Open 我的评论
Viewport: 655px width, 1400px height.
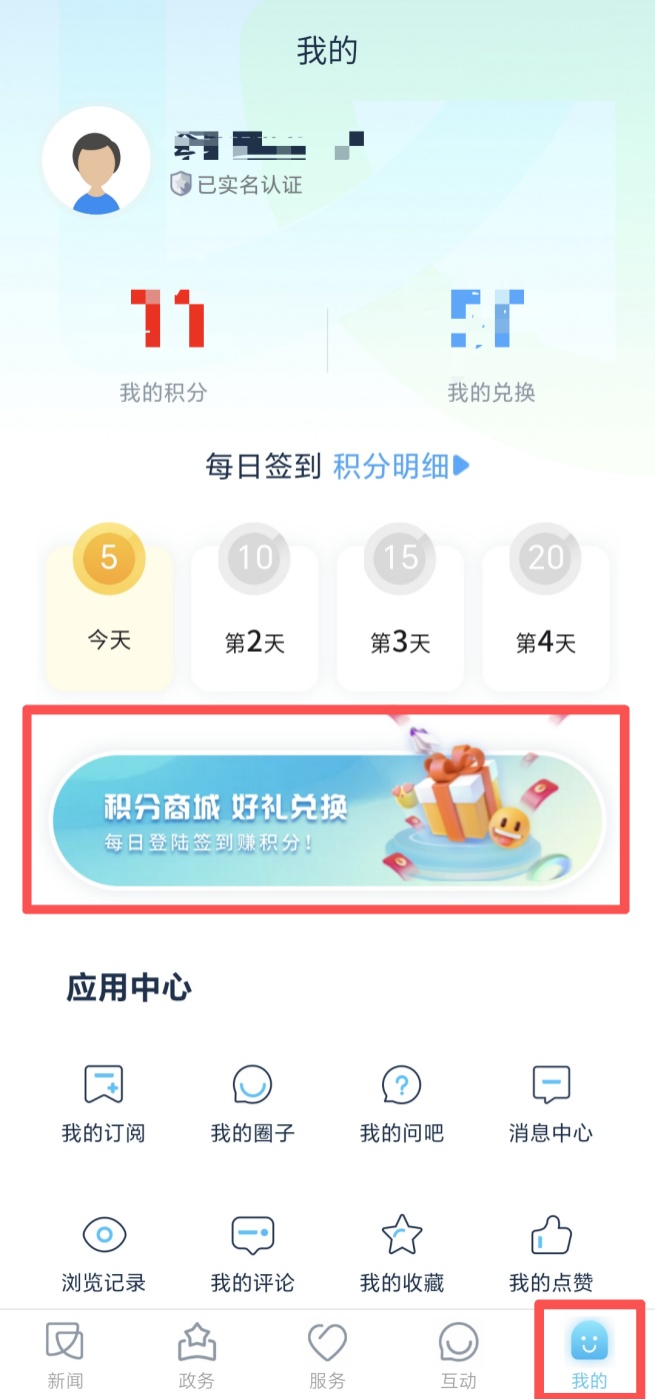(x=252, y=1253)
